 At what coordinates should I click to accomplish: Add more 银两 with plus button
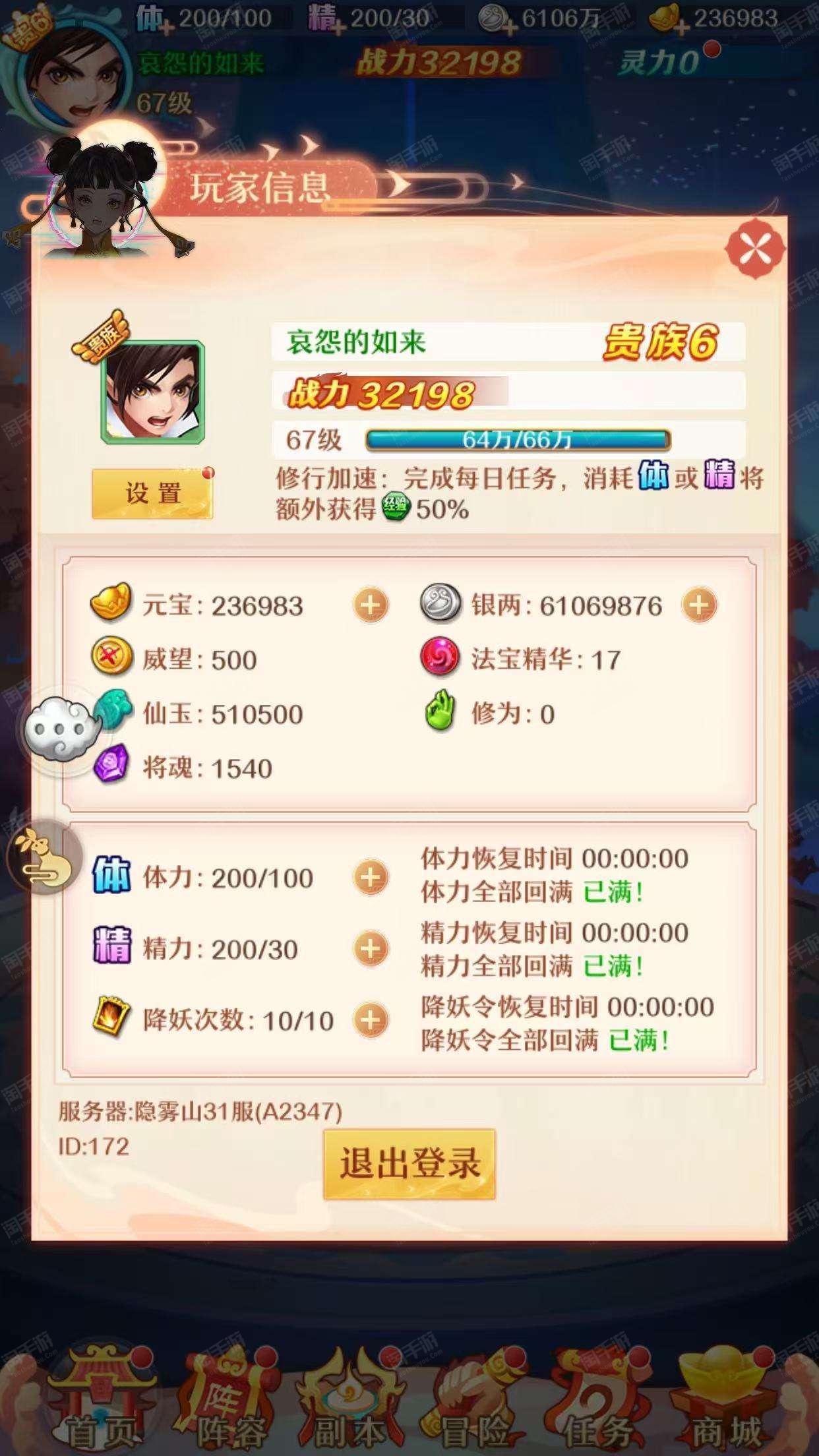pyautogui.click(x=700, y=604)
